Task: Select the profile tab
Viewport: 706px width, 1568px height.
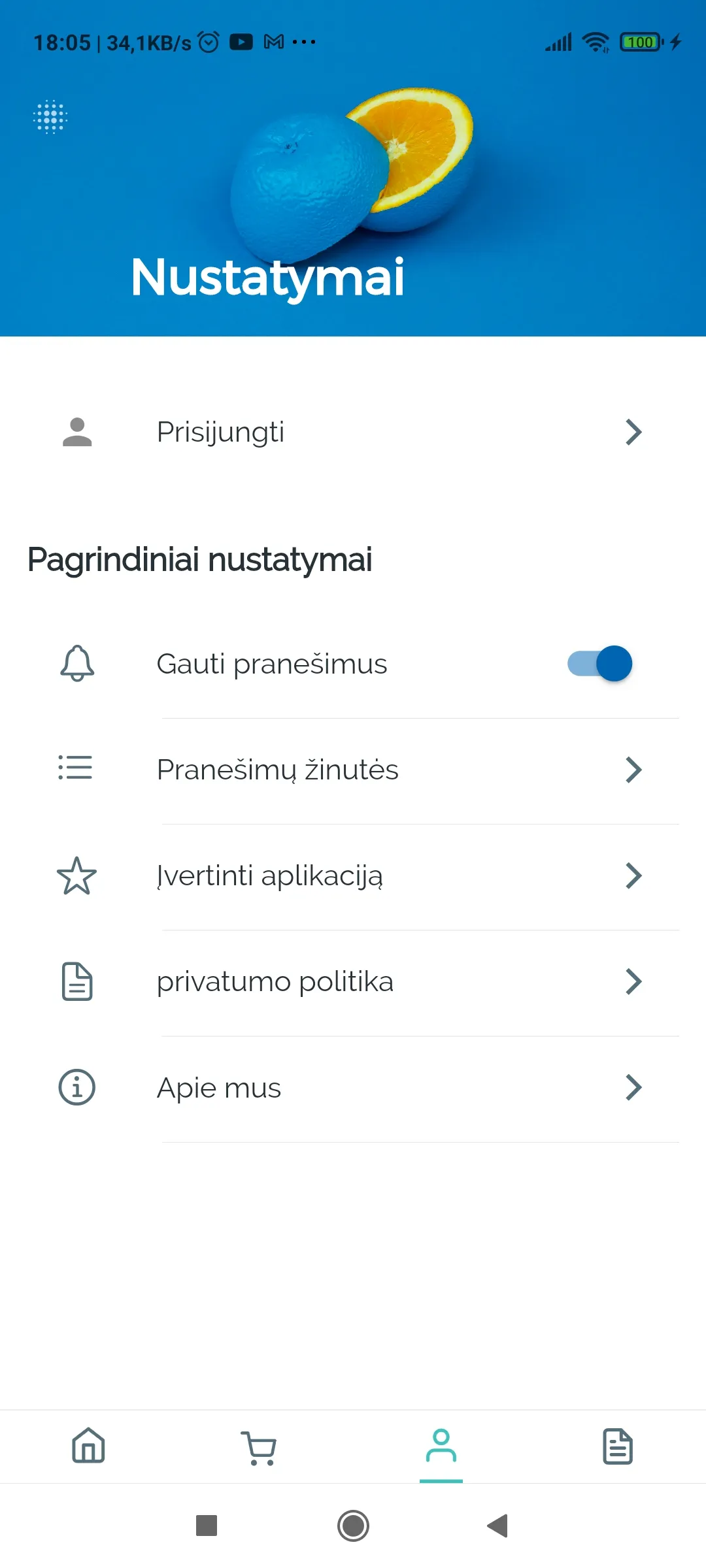Action: 441,1446
